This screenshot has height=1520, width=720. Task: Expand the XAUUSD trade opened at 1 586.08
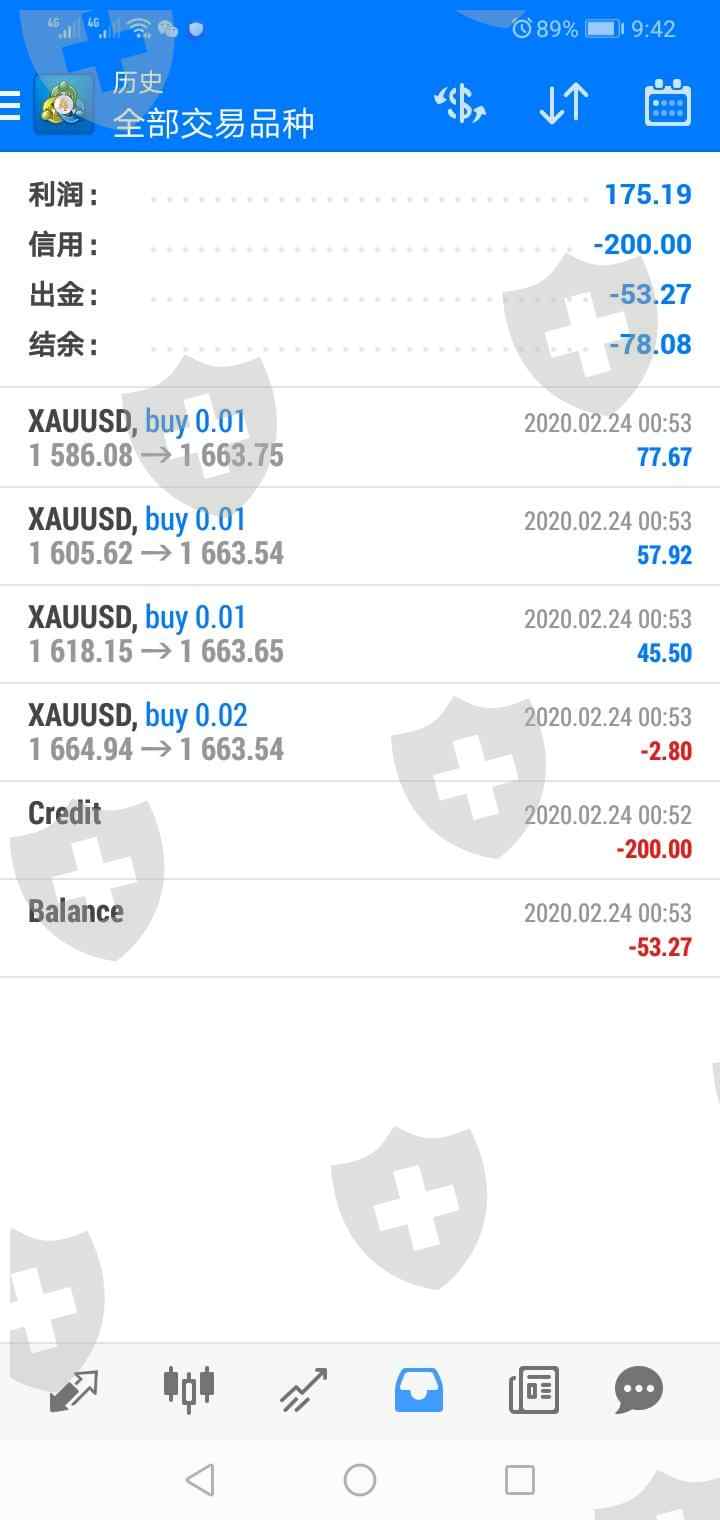[360, 439]
